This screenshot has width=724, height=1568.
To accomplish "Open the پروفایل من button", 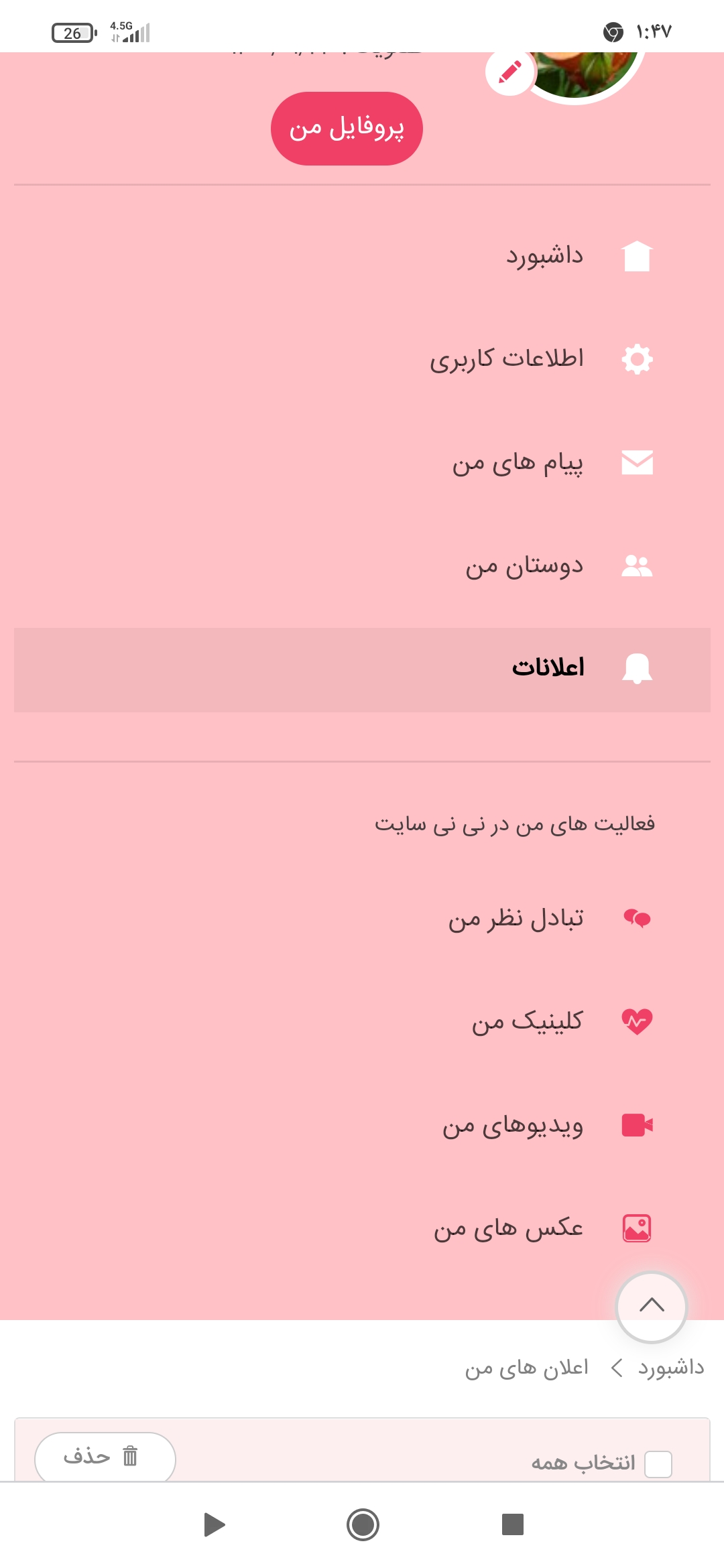I will 347,129.
